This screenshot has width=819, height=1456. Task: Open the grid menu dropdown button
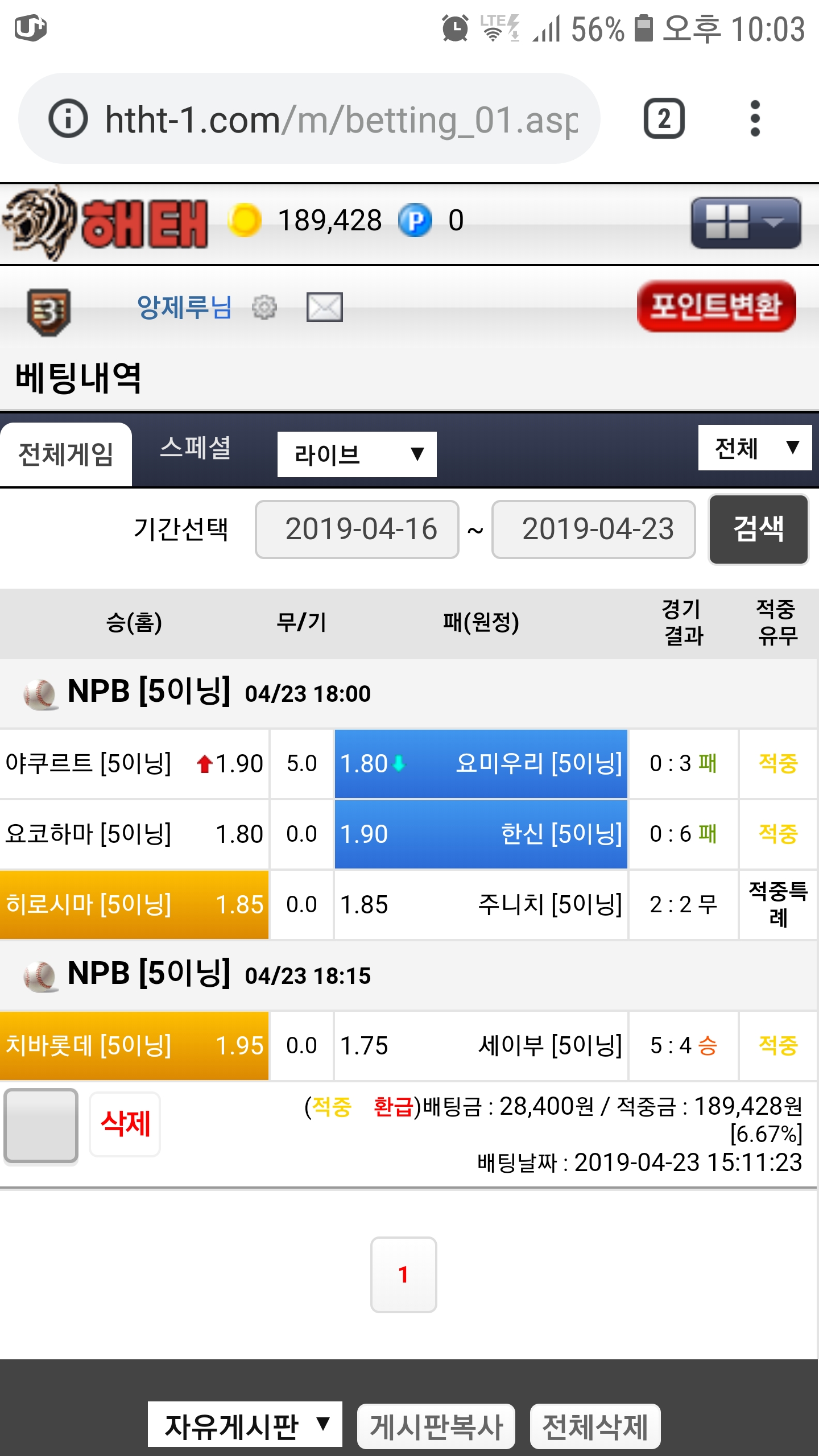pos(746,222)
